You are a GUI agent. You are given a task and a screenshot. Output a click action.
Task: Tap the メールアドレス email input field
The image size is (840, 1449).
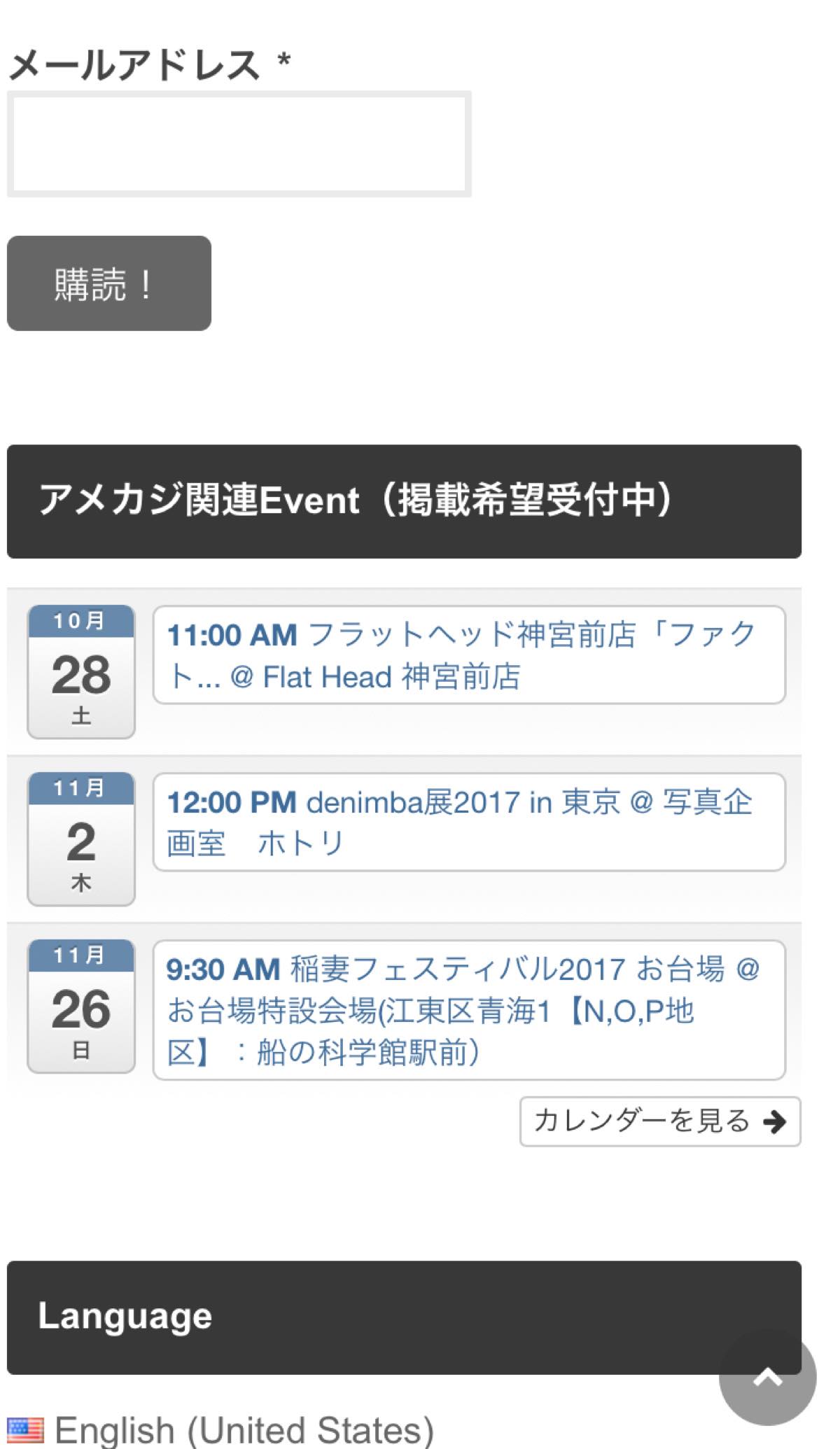(239, 143)
